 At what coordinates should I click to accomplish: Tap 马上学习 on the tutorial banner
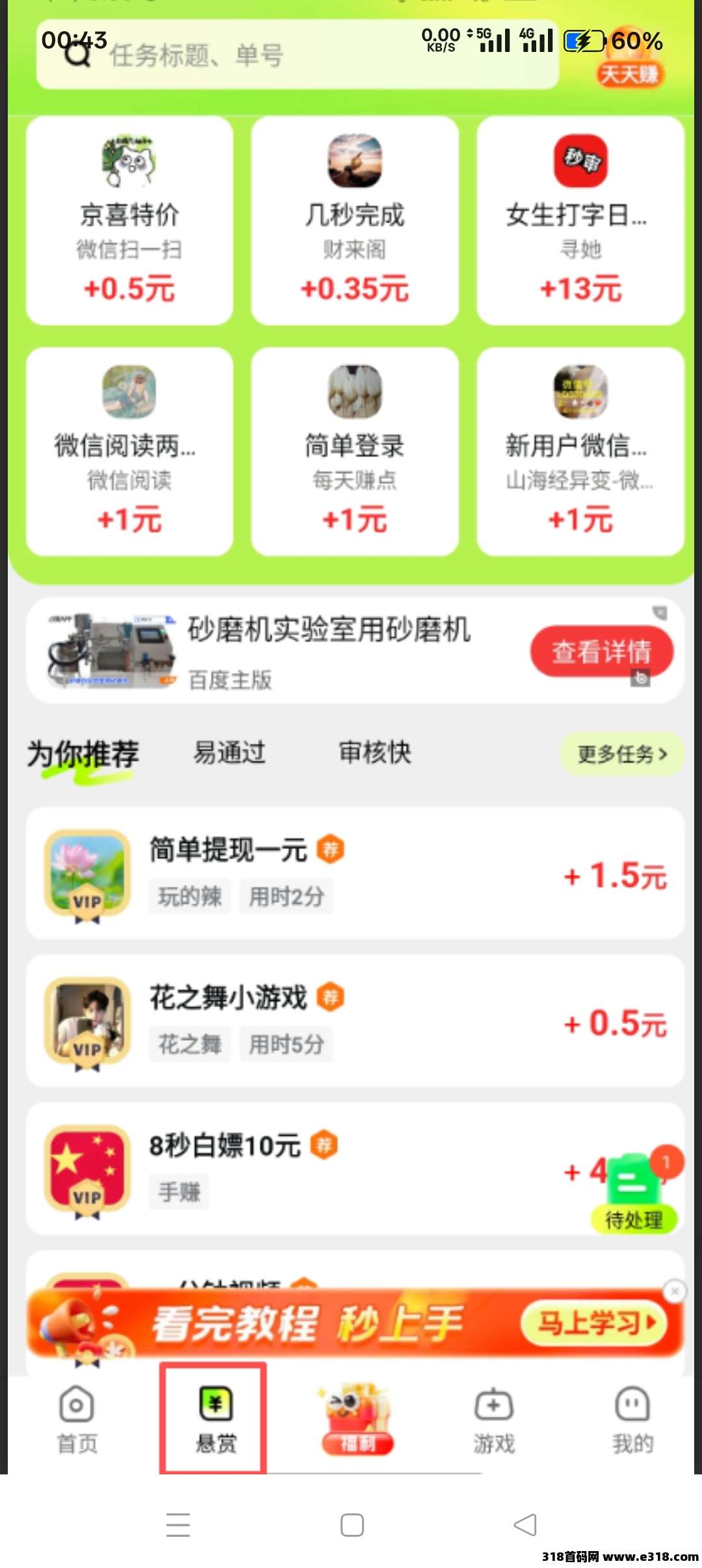pos(595,1322)
